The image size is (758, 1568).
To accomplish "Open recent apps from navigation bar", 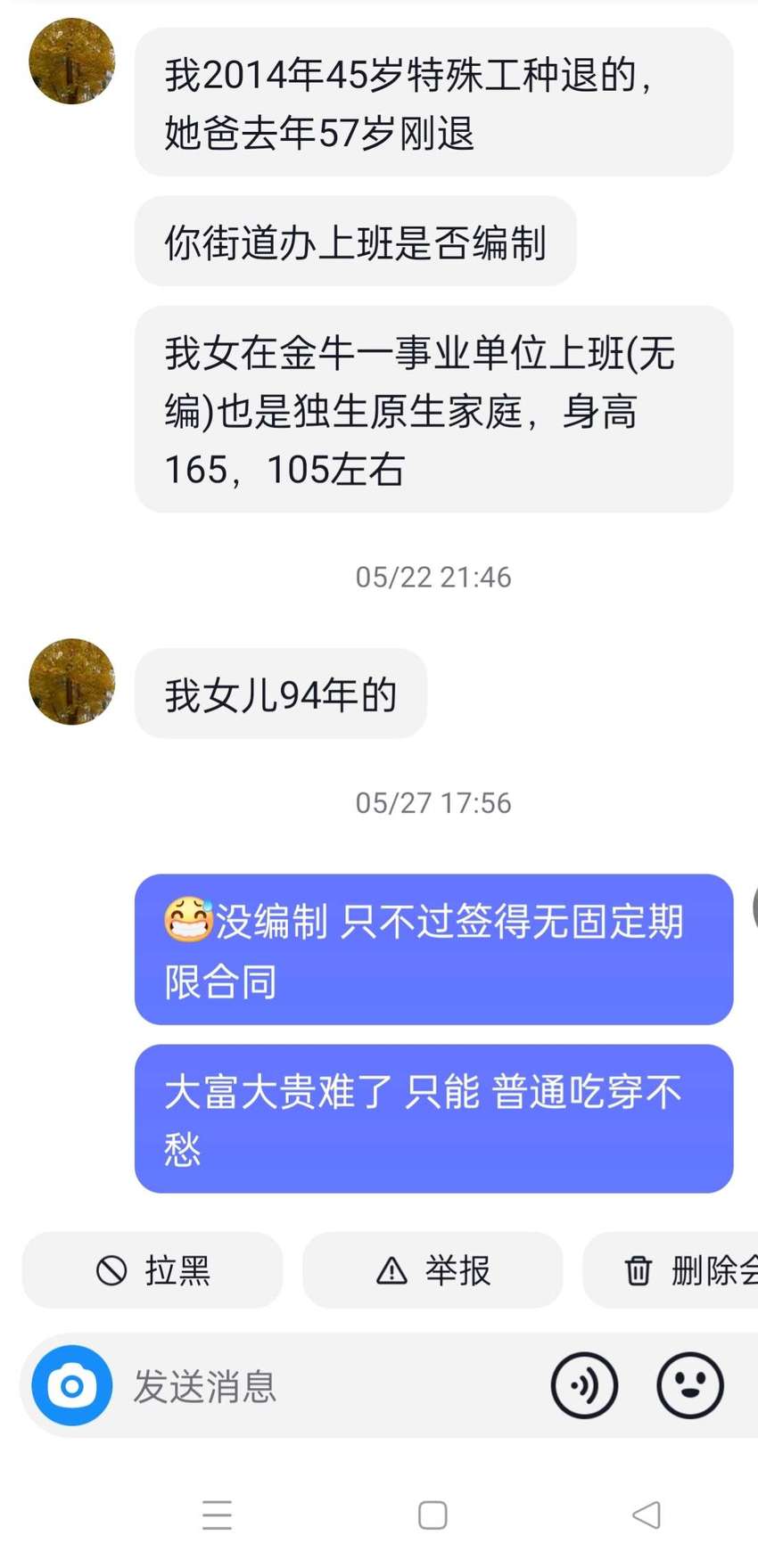I will [x=217, y=1515].
